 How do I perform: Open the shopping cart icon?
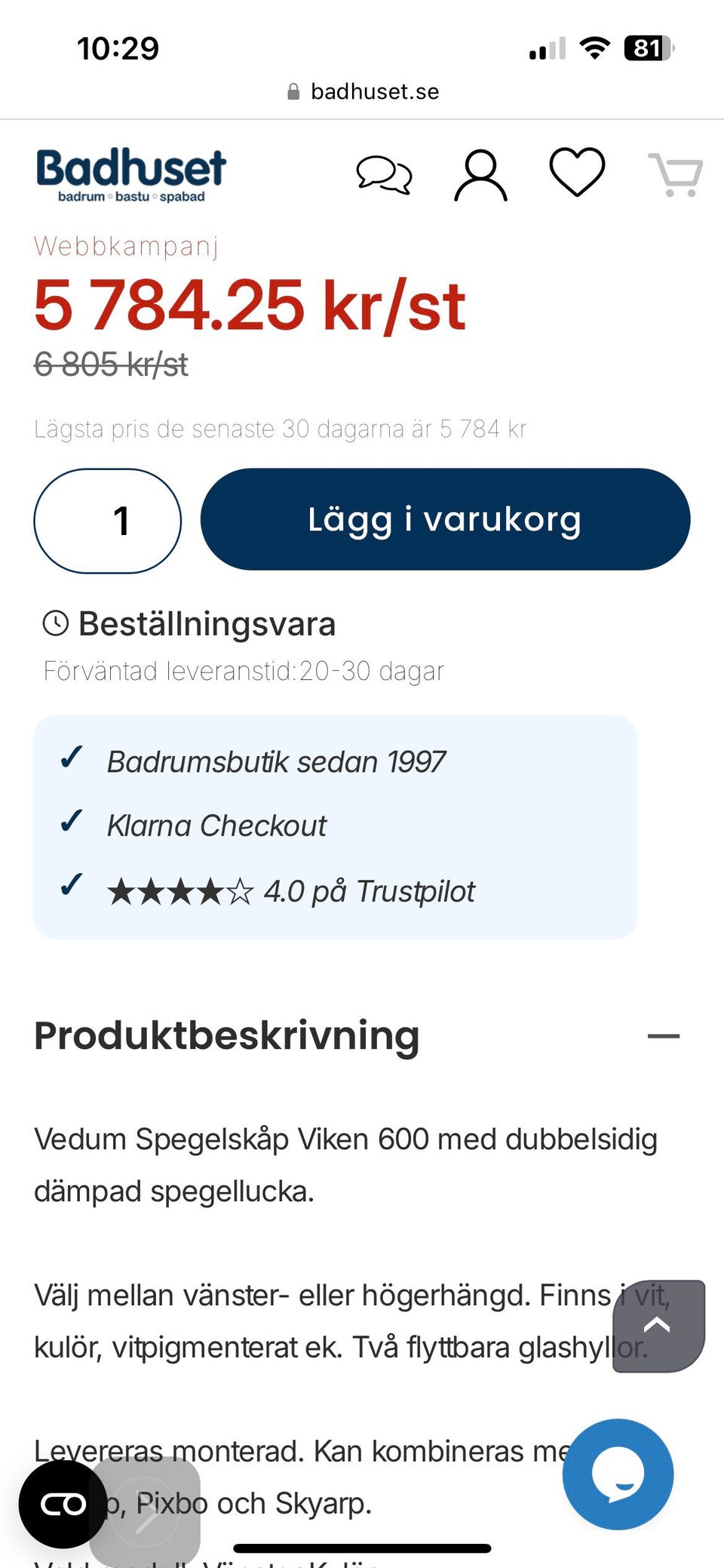pyautogui.click(x=676, y=175)
